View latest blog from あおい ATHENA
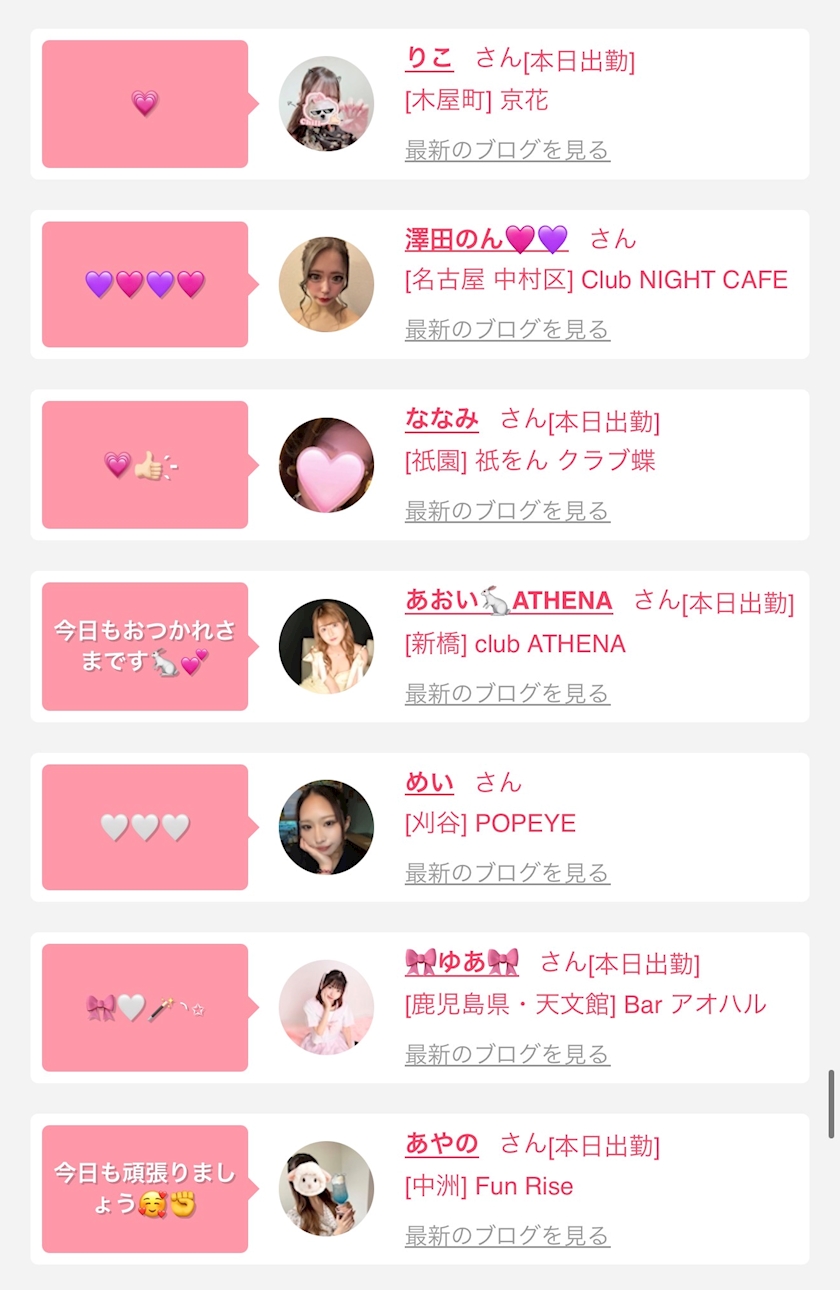Screen dimensions: 840x1290 (507, 694)
